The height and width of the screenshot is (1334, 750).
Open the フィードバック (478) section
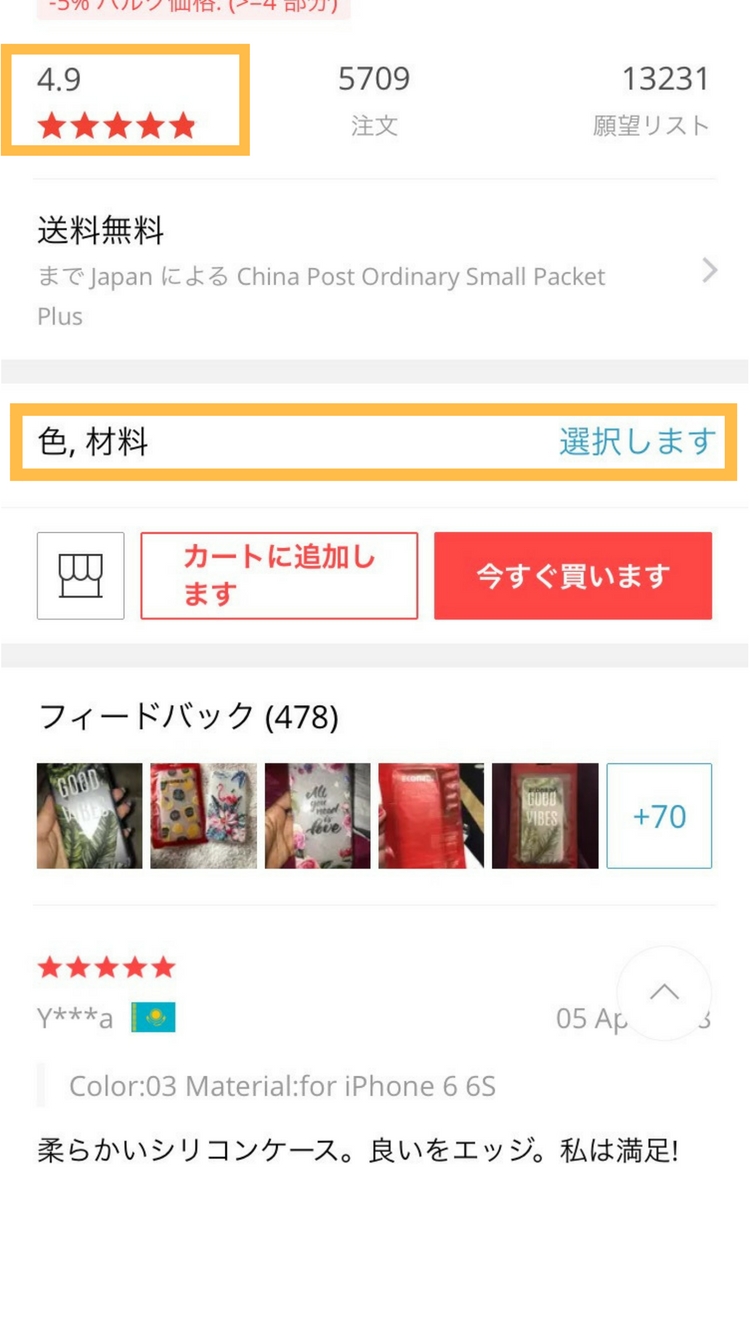[188, 716]
